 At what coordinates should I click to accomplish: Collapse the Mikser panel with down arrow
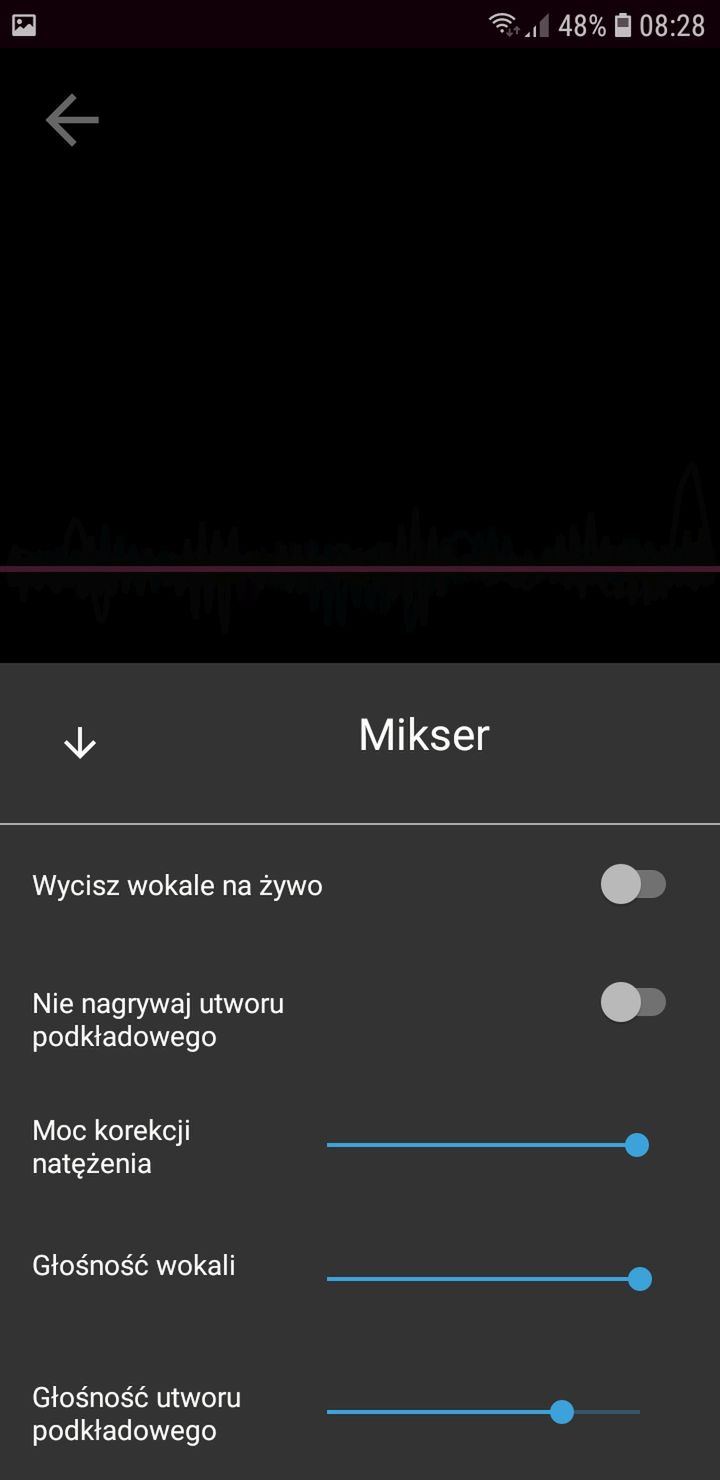[x=80, y=743]
